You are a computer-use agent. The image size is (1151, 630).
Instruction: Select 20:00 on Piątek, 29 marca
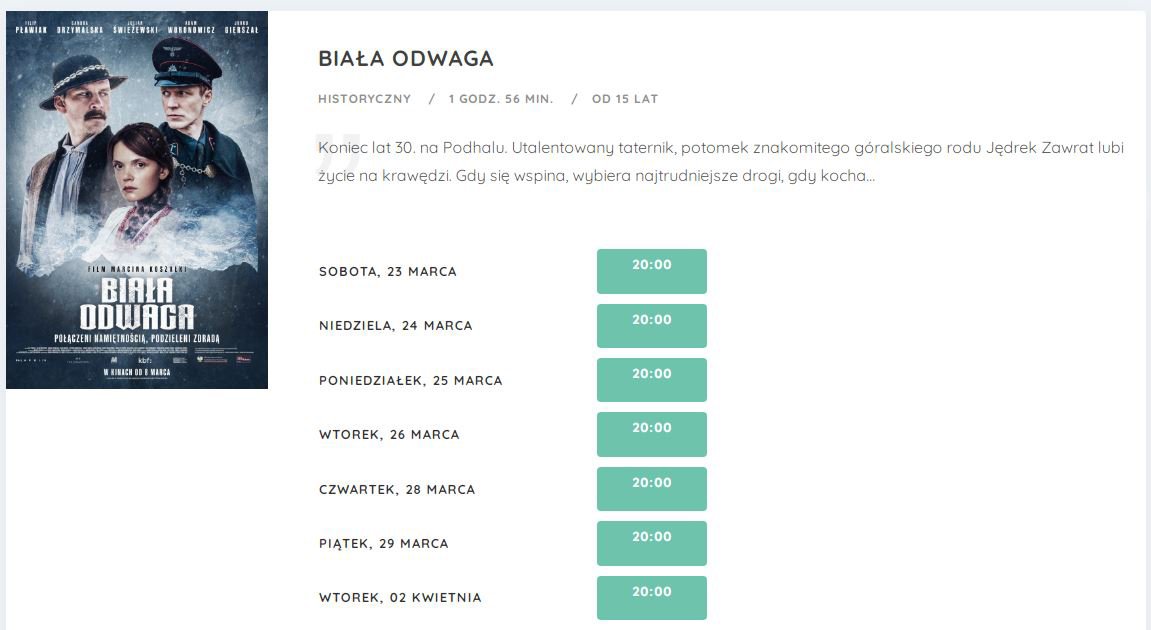[651, 543]
